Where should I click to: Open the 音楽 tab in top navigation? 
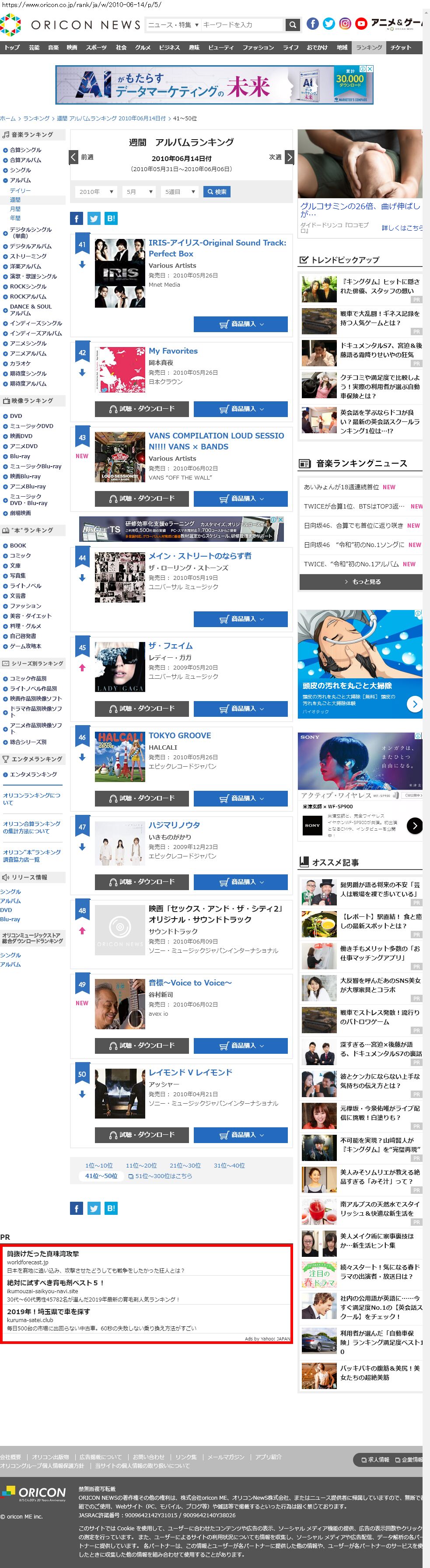click(x=53, y=47)
